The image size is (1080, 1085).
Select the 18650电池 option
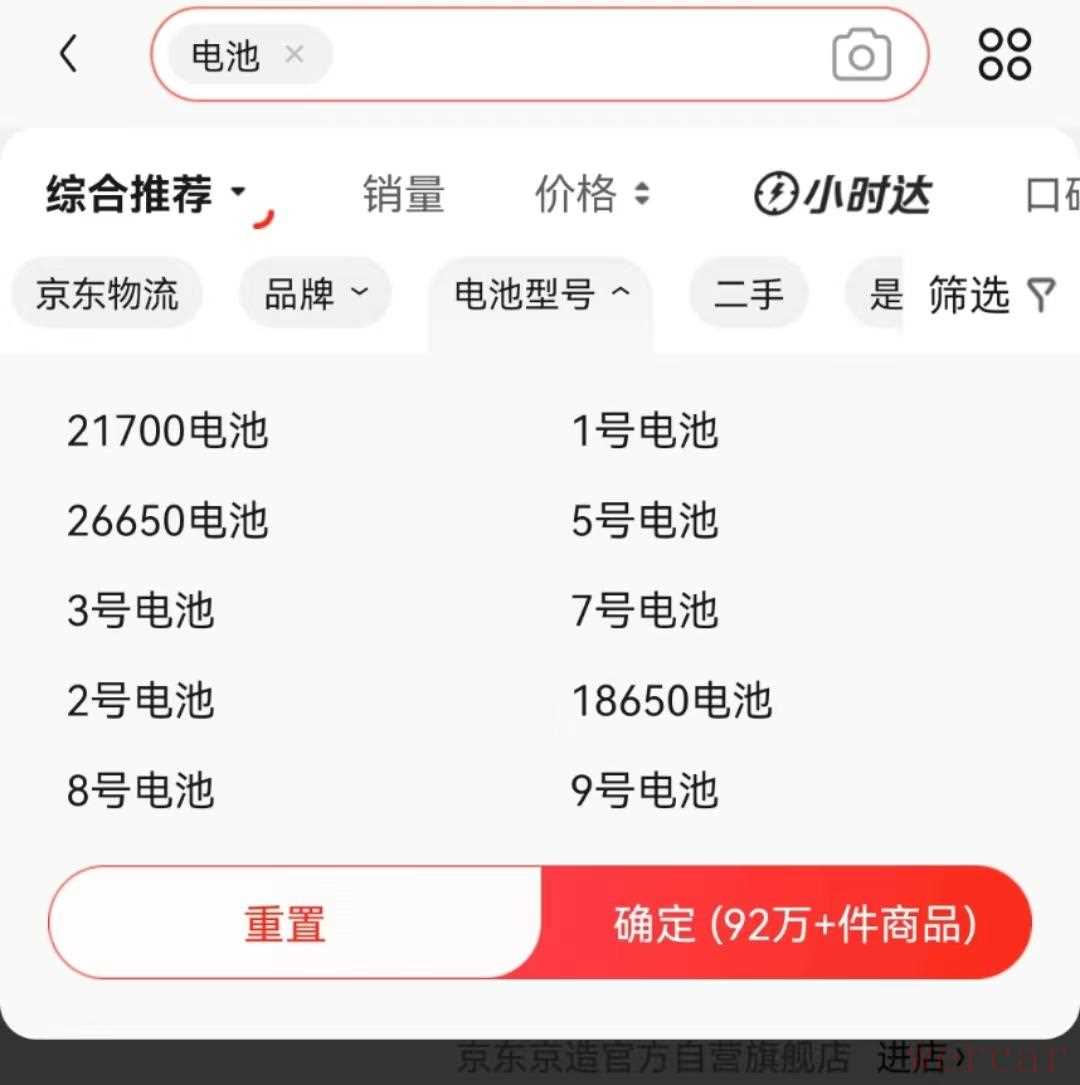point(672,701)
